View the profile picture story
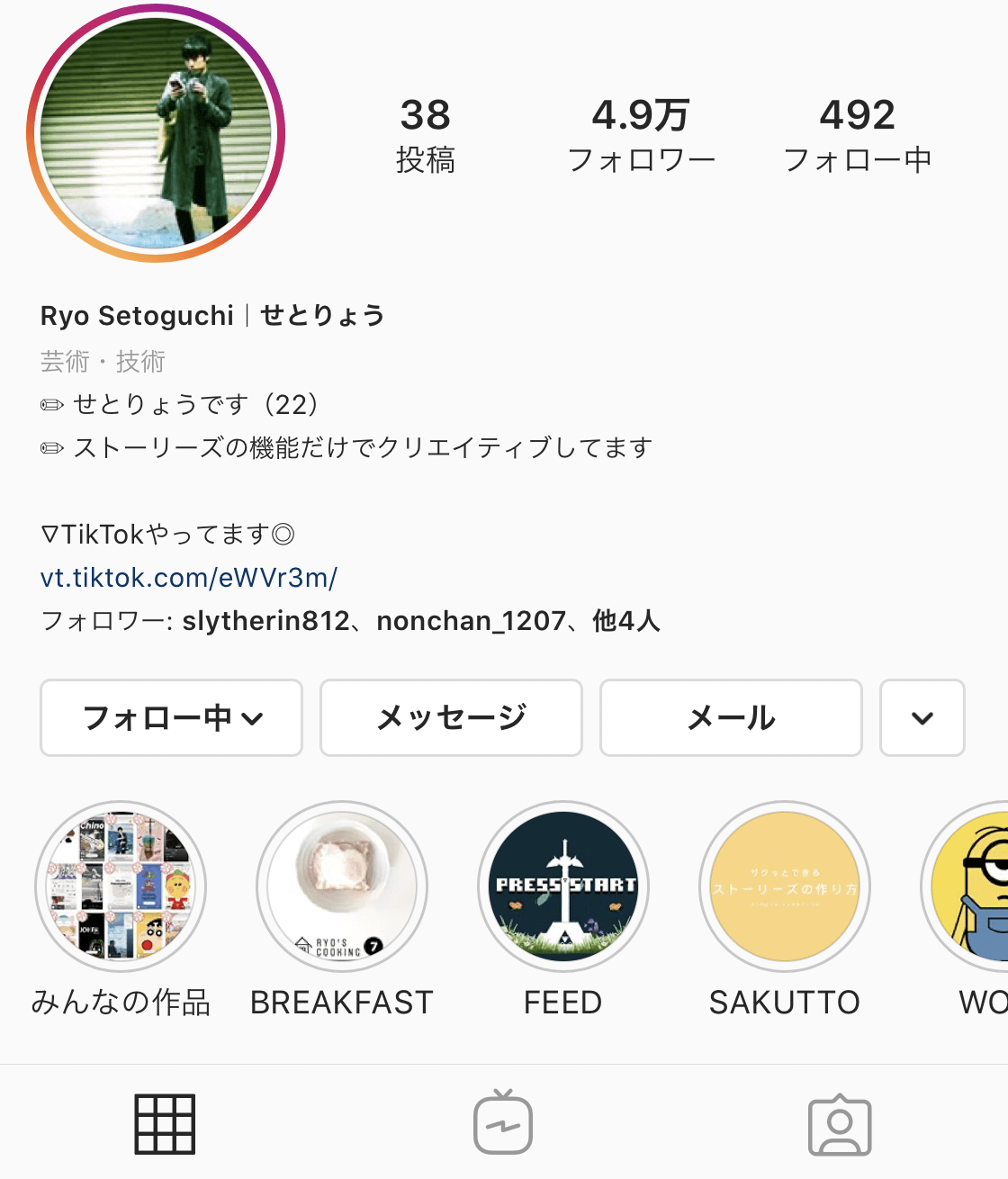This screenshot has width=1008, height=1179. tap(156, 133)
